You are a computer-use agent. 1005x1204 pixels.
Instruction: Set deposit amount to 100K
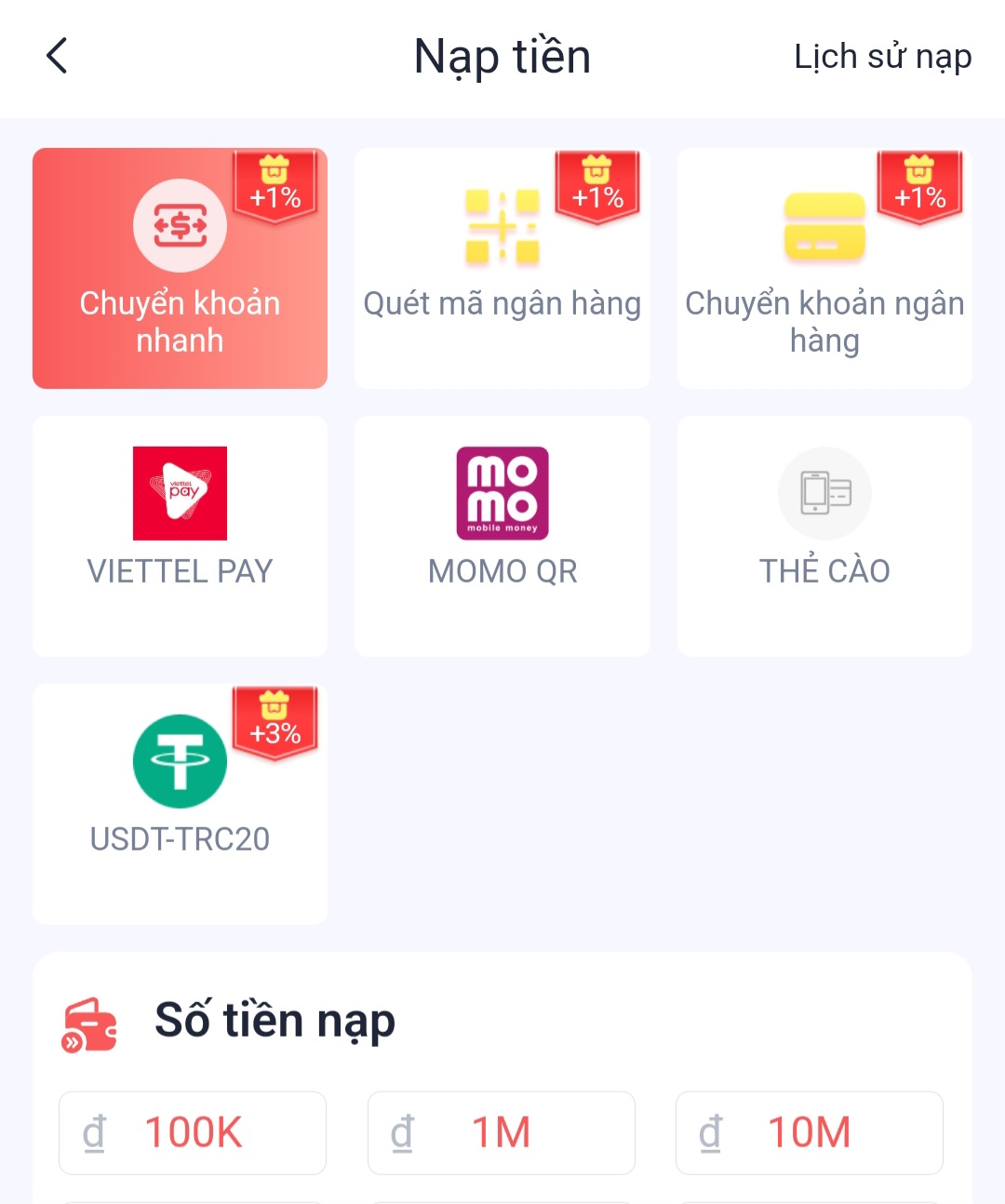193,1132
